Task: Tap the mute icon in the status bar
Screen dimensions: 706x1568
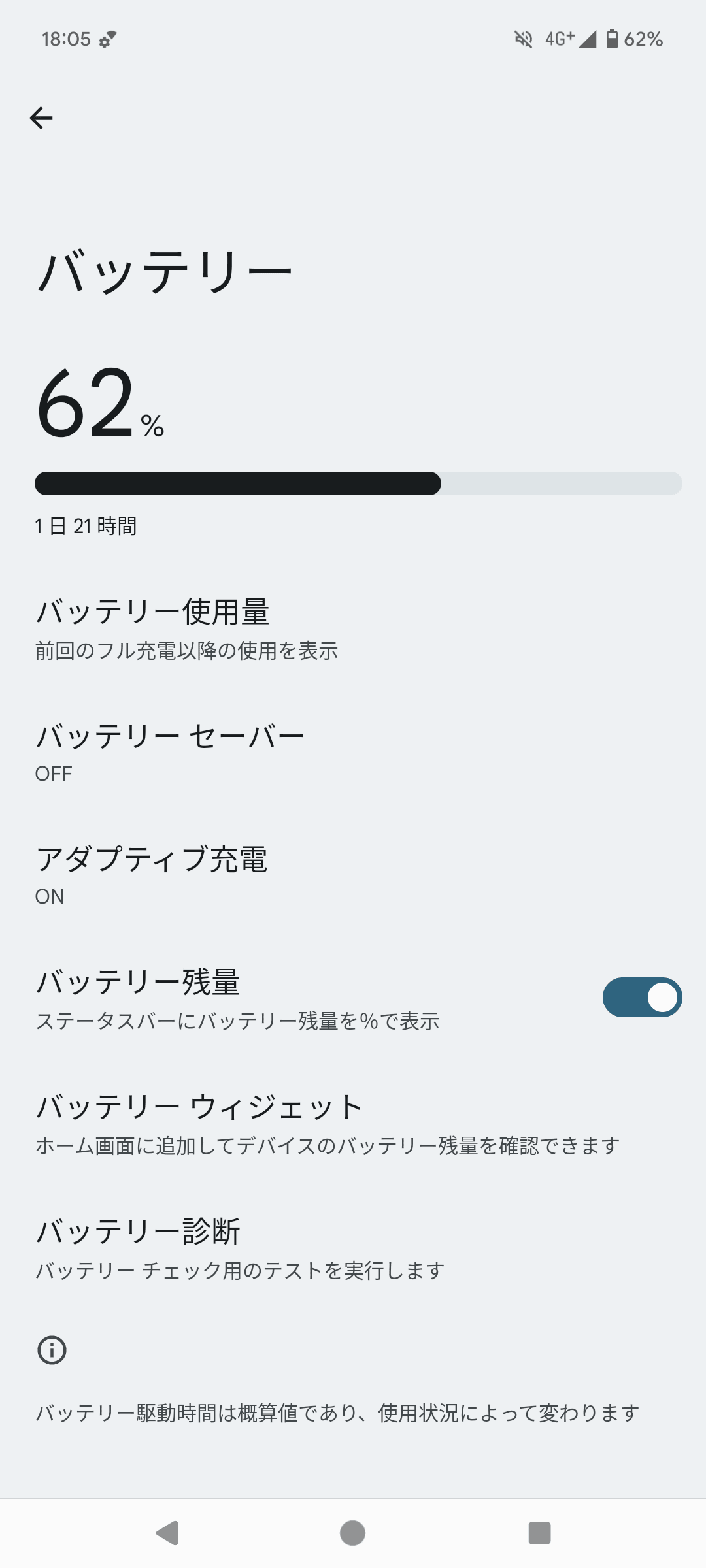Action: coord(522,39)
